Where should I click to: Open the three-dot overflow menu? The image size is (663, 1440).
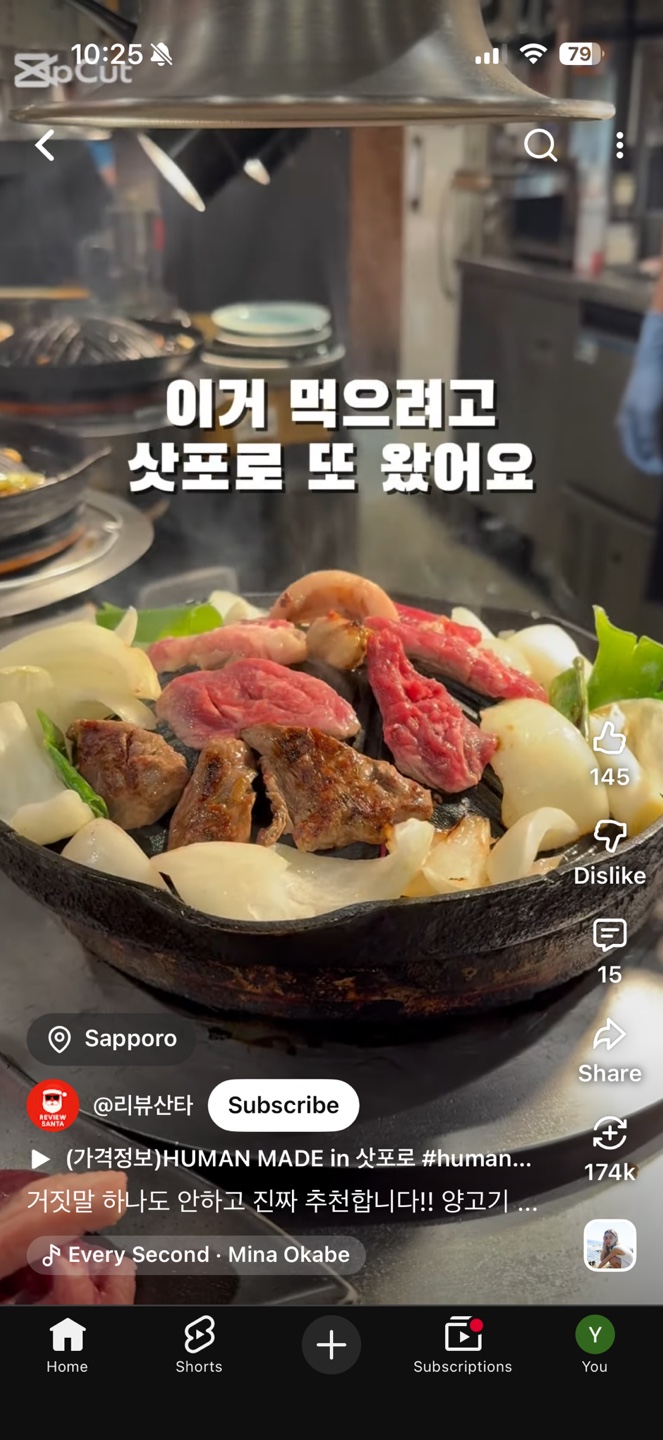click(x=620, y=146)
